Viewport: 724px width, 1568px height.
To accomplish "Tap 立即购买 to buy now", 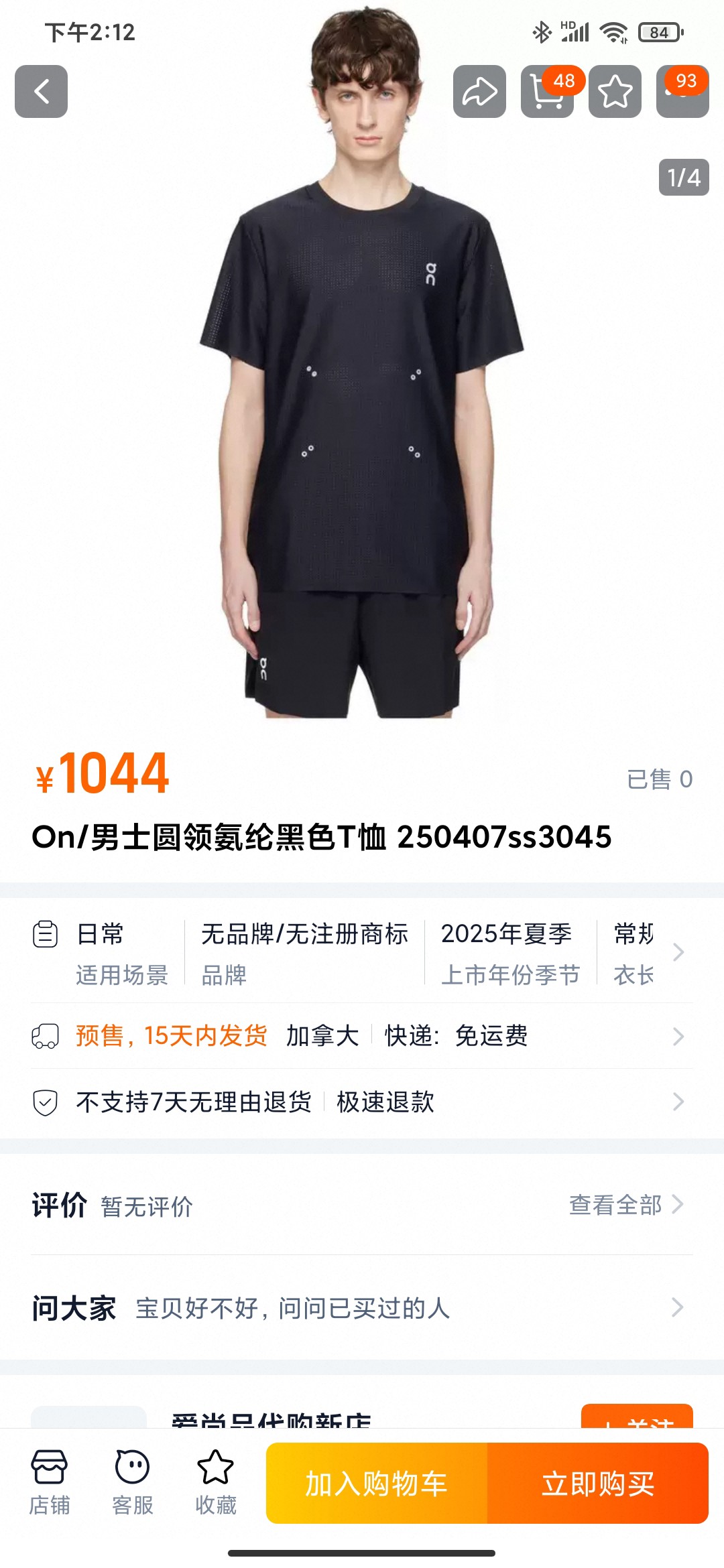I will click(598, 1484).
